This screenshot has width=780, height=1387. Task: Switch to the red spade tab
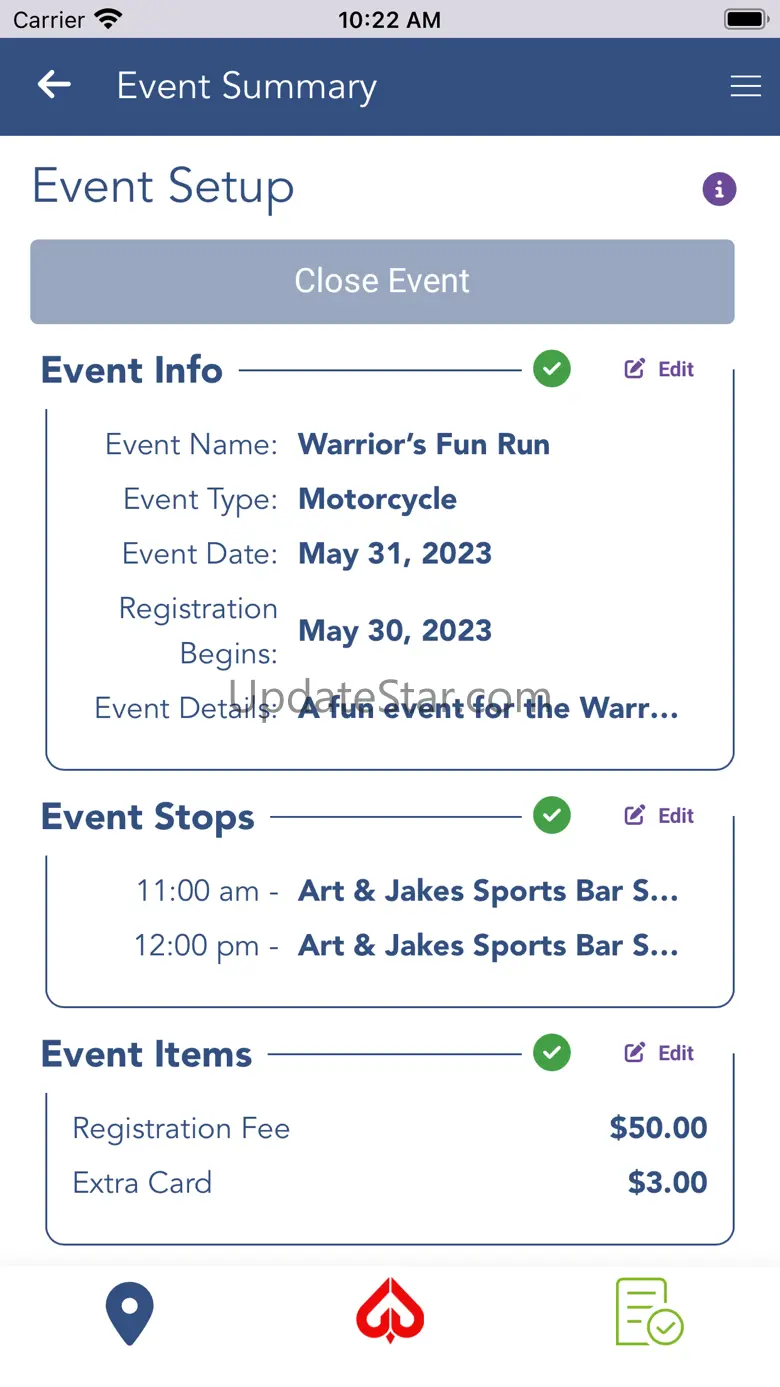(390, 1311)
